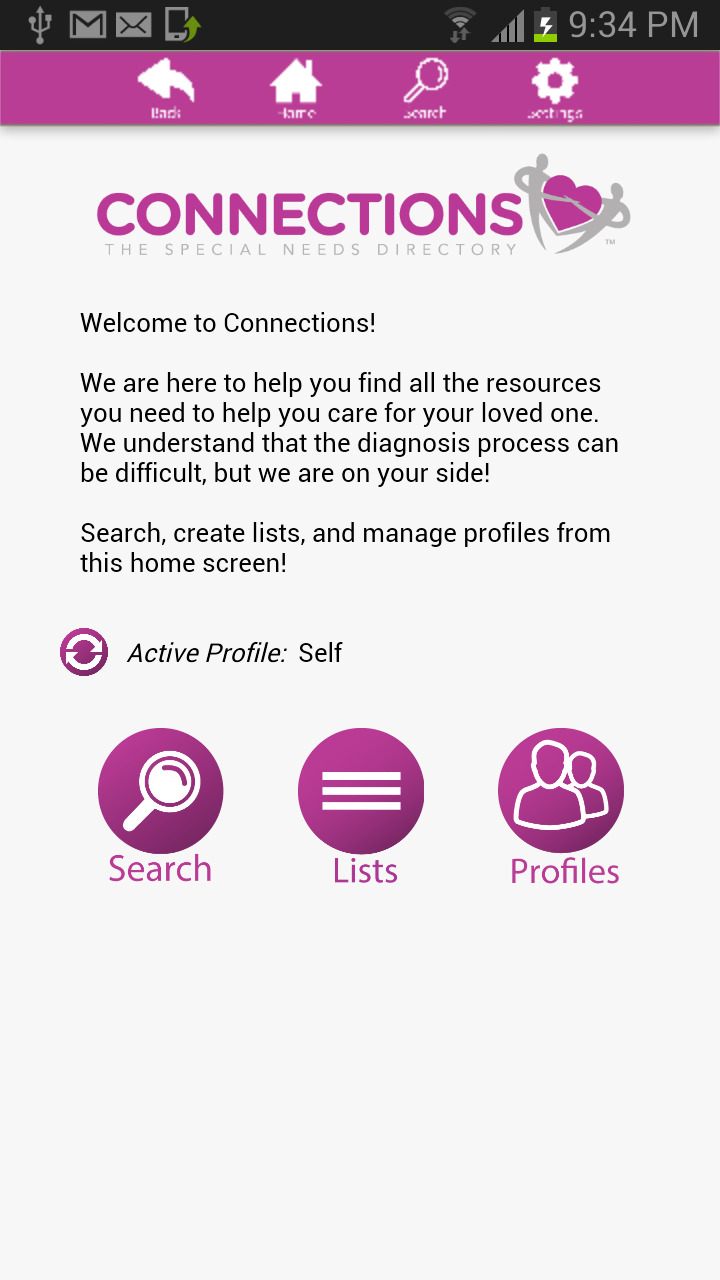Open Settings gear in toolbar

pyautogui.click(x=554, y=87)
